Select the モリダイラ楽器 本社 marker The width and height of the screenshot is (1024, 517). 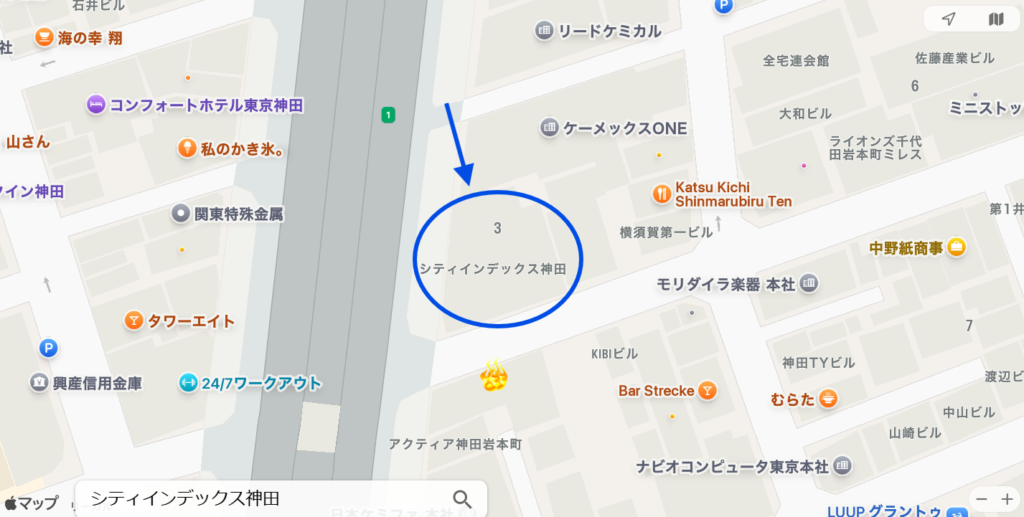click(x=808, y=284)
